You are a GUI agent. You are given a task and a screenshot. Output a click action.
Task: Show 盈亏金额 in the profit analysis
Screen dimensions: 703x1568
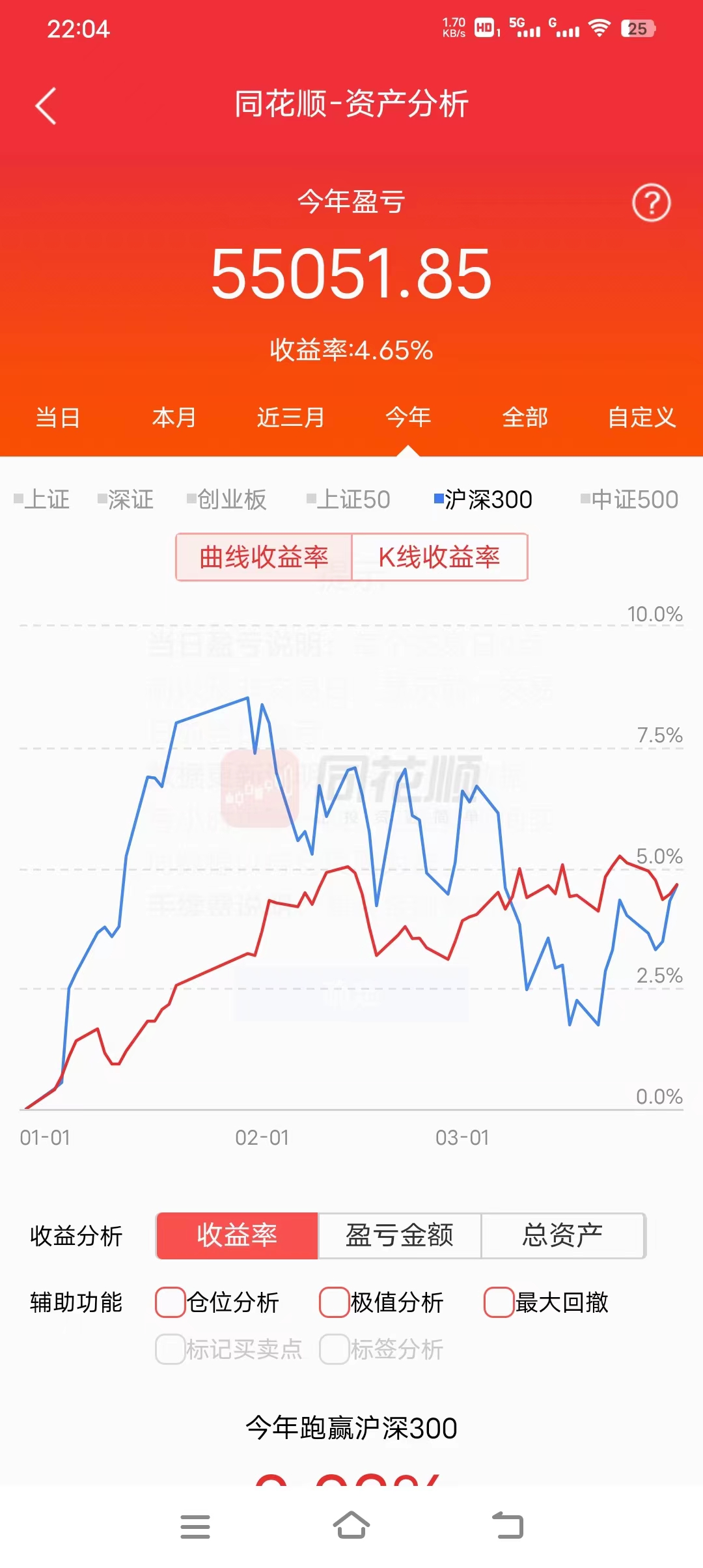click(399, 1235)
